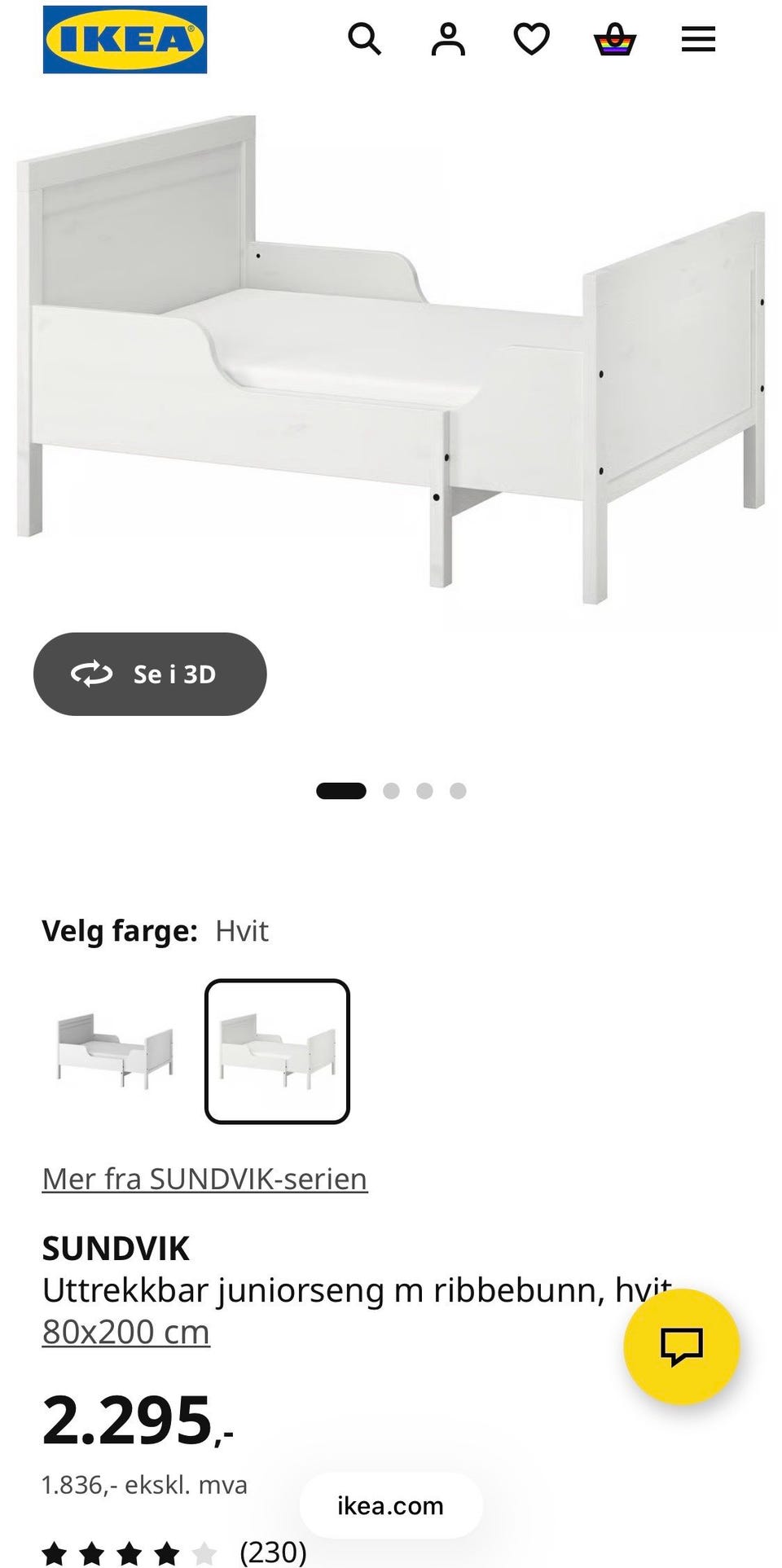This screenshot has height=1568, width=782.
Task: Open the favorites heart list
Action: [531, 39]
